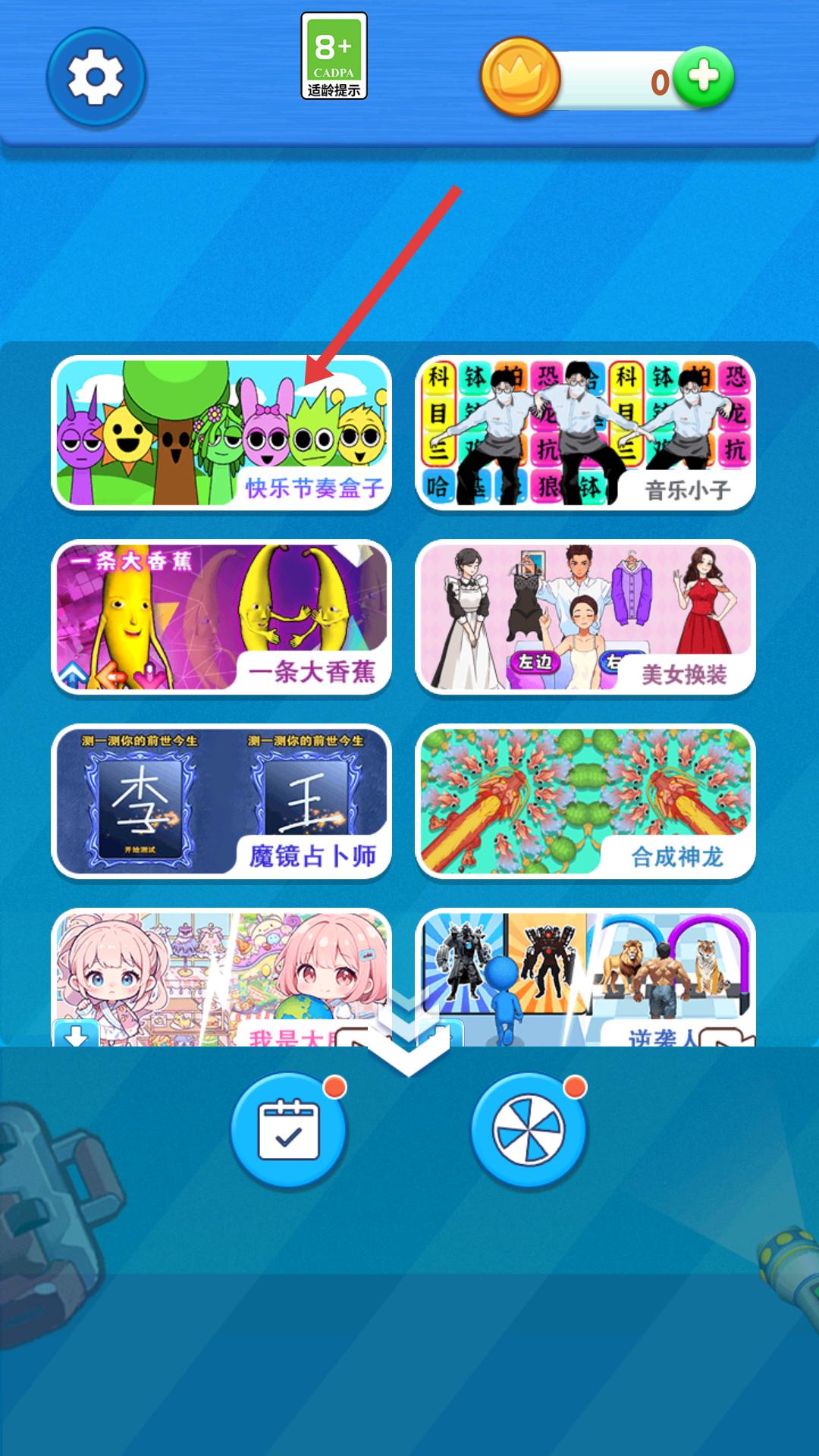Add coins with the green plus button
The height and width of the screenshot is (1456, 819).
click(x=703, y=77)
